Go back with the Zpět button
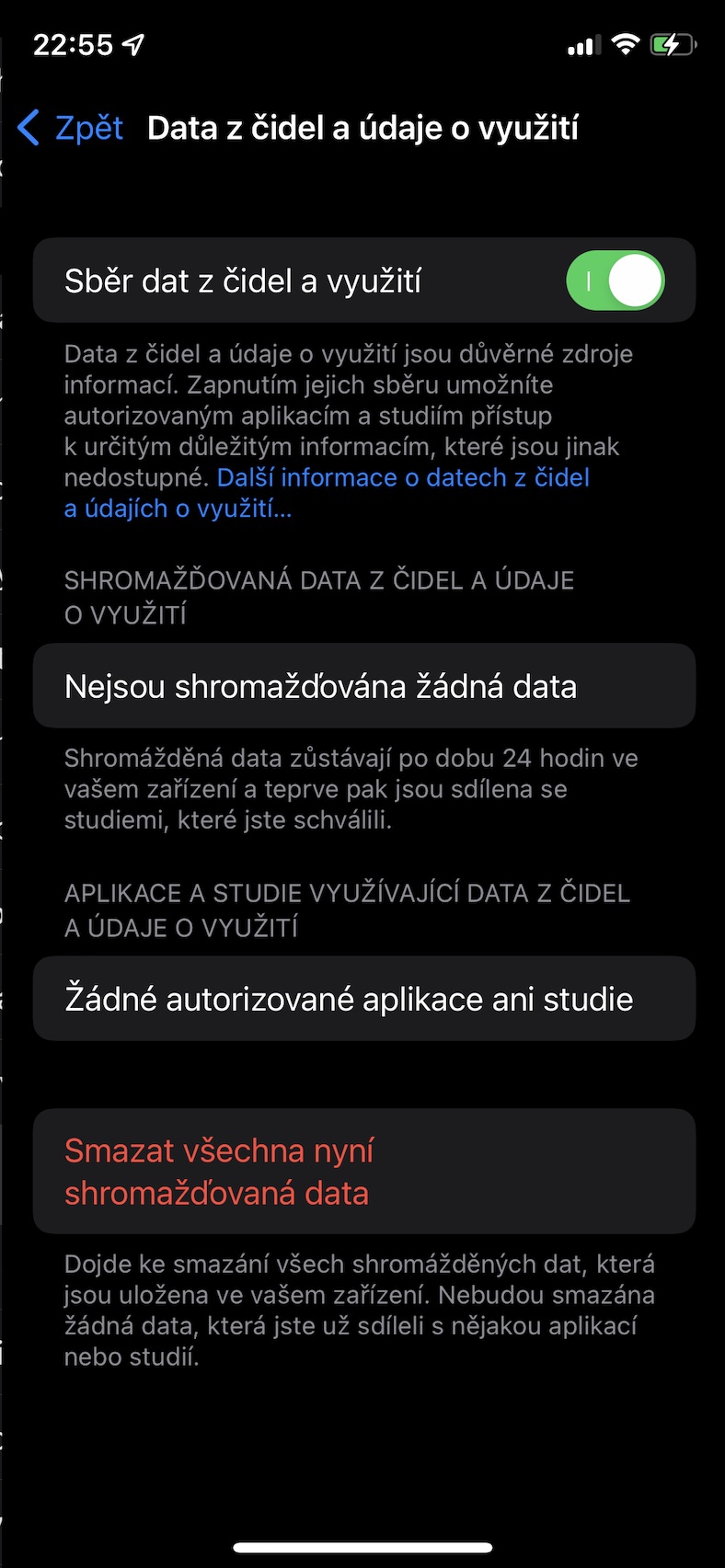This screenshot has height=1568, width=725. tap(71, 128)
